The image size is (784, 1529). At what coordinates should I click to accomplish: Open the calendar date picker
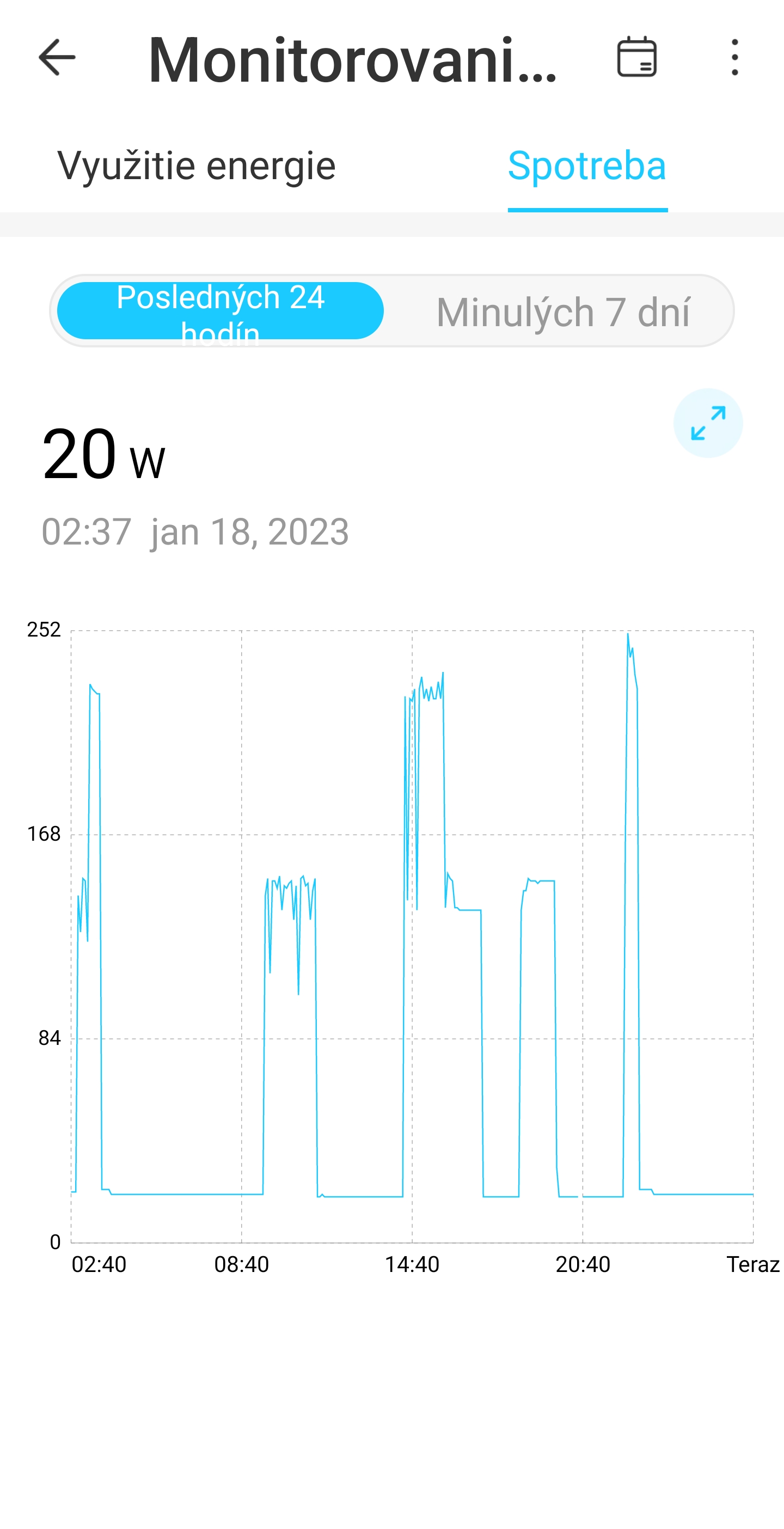(x=636, y=58)
